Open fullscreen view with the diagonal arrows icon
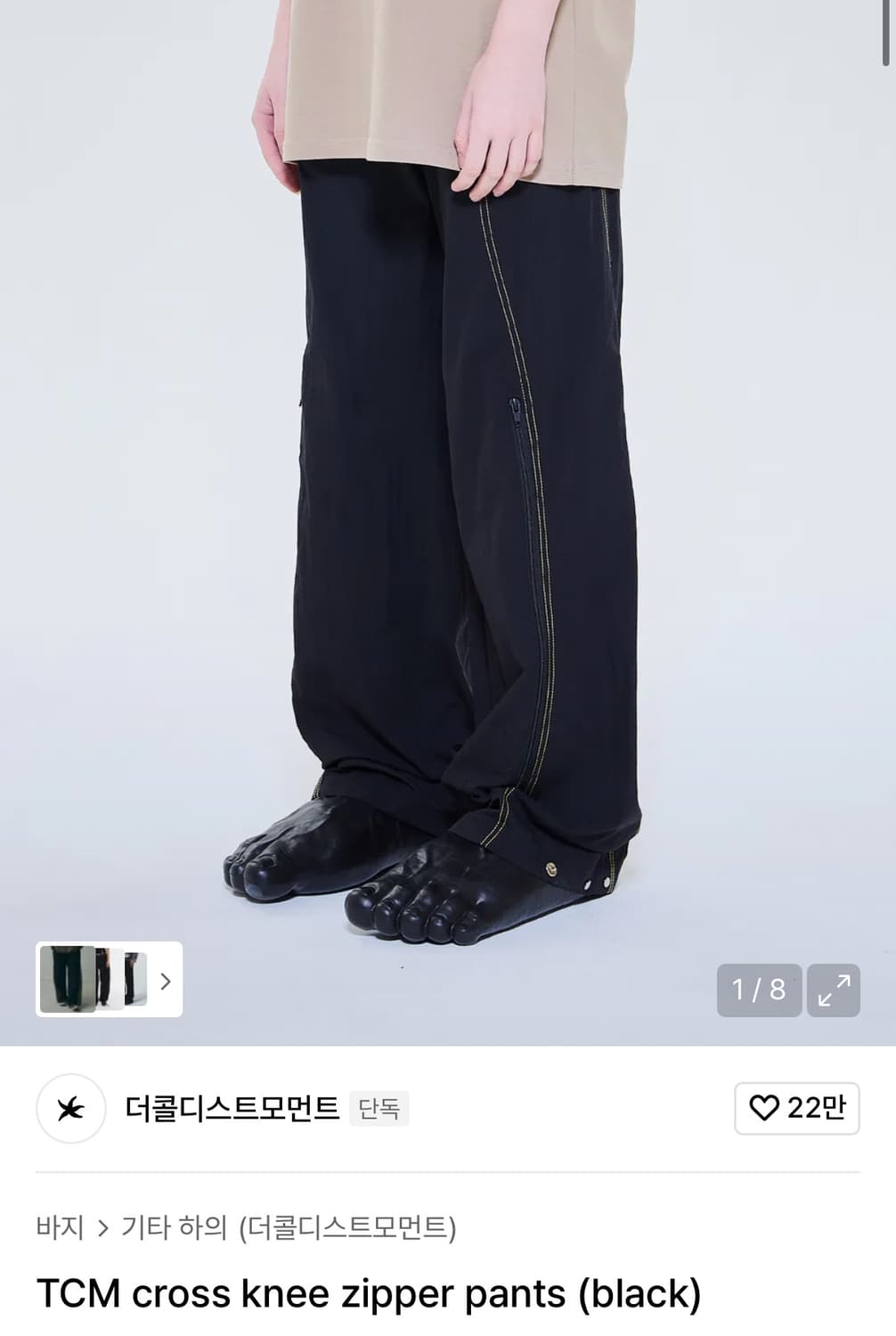The image size is (896, 1336). (x=833, y=990)
